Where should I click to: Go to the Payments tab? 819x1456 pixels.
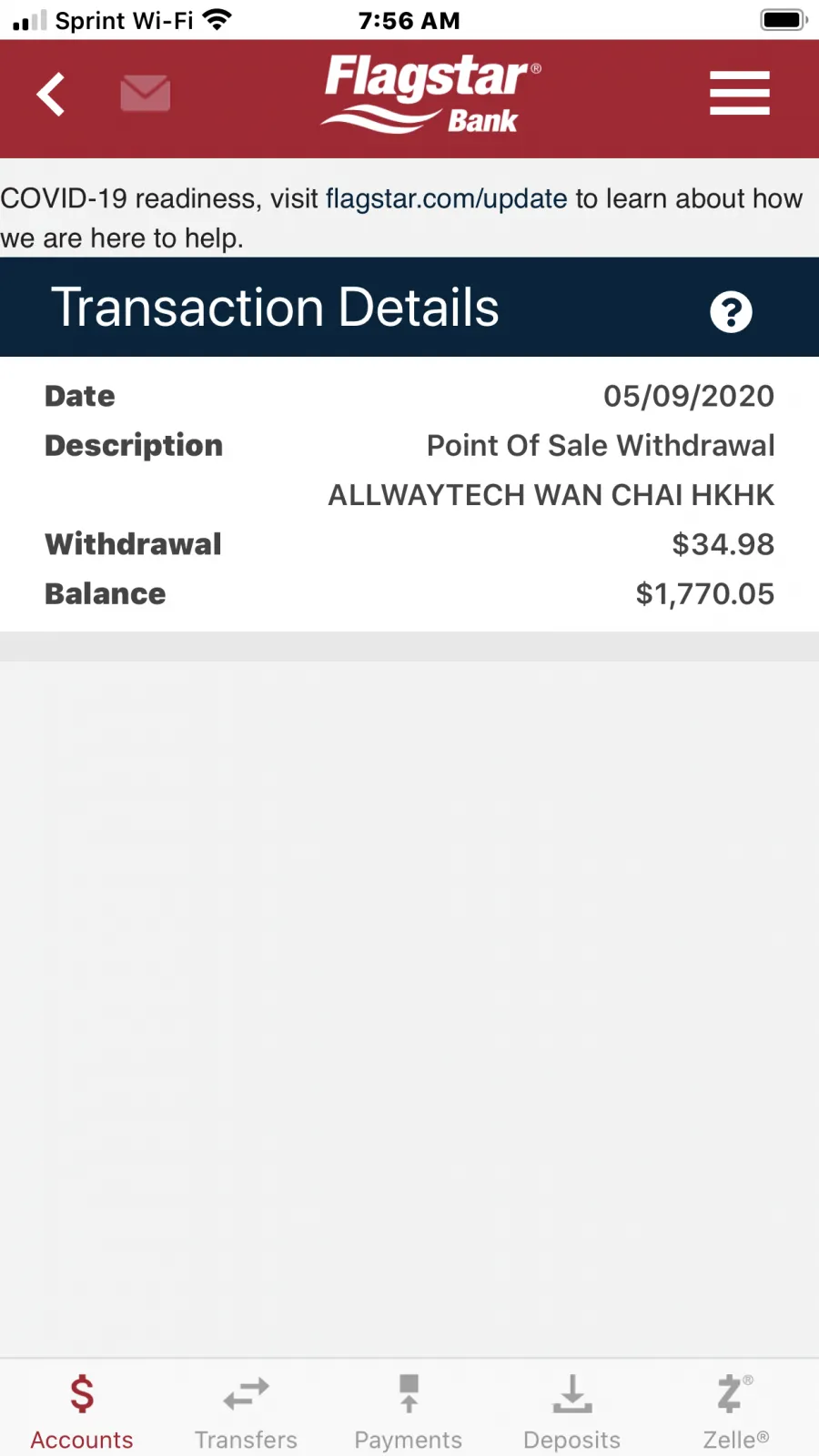(x=409, y=1411)
